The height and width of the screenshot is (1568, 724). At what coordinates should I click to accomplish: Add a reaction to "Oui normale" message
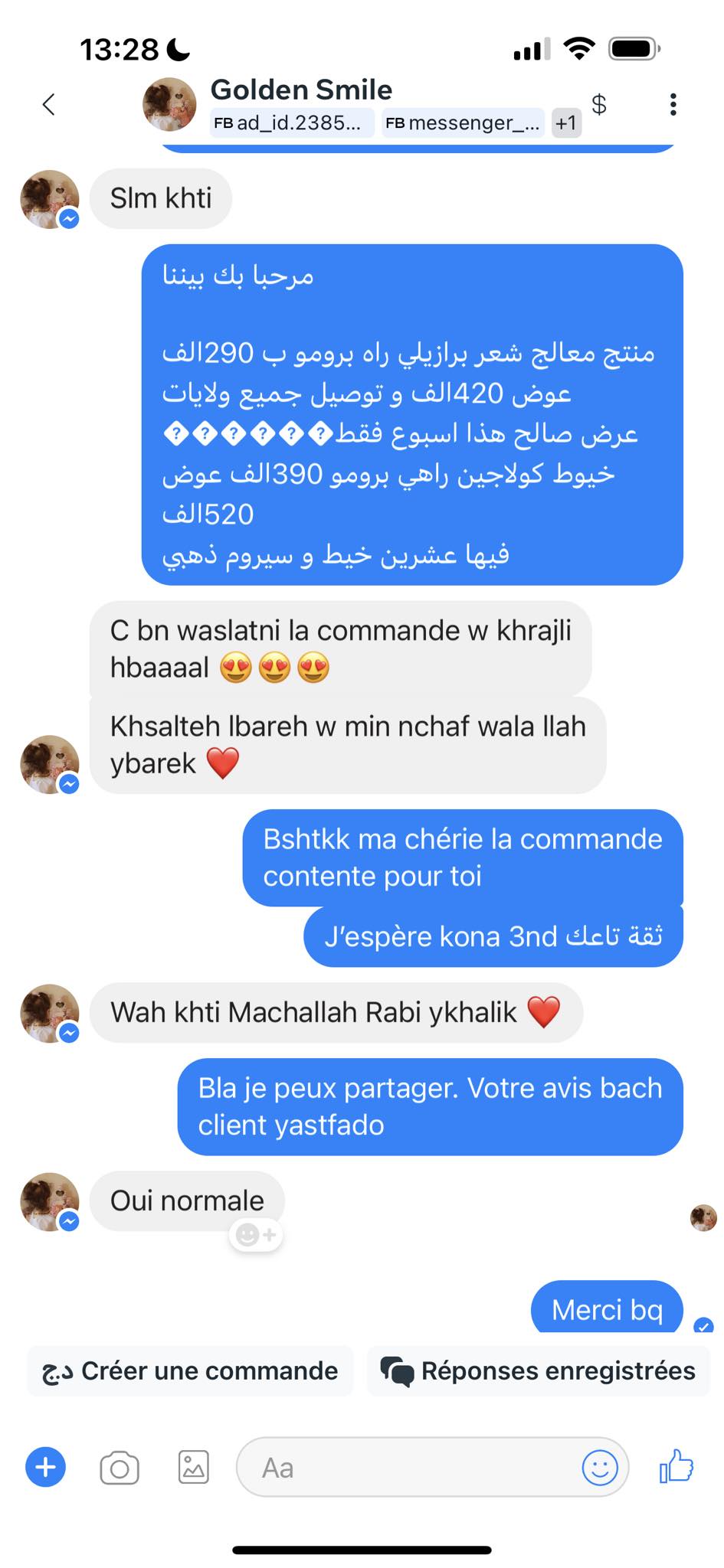point(256,1234)
